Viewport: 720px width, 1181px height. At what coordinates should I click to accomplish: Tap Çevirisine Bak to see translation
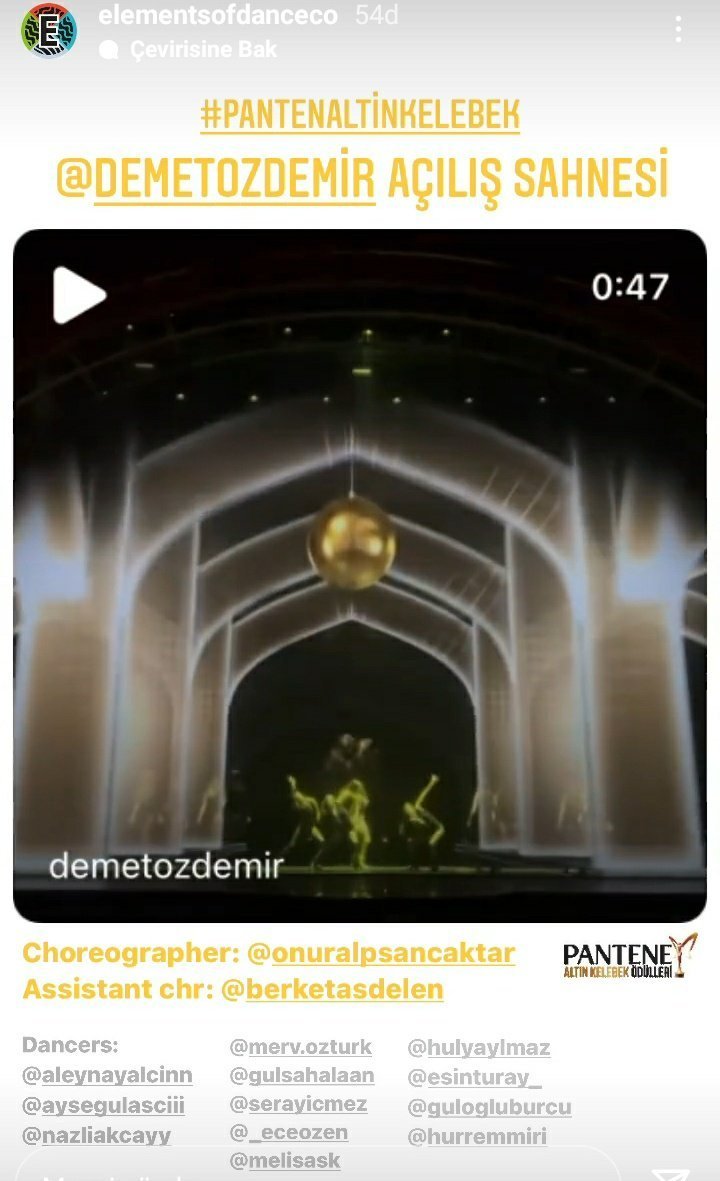tap(203, 50)
